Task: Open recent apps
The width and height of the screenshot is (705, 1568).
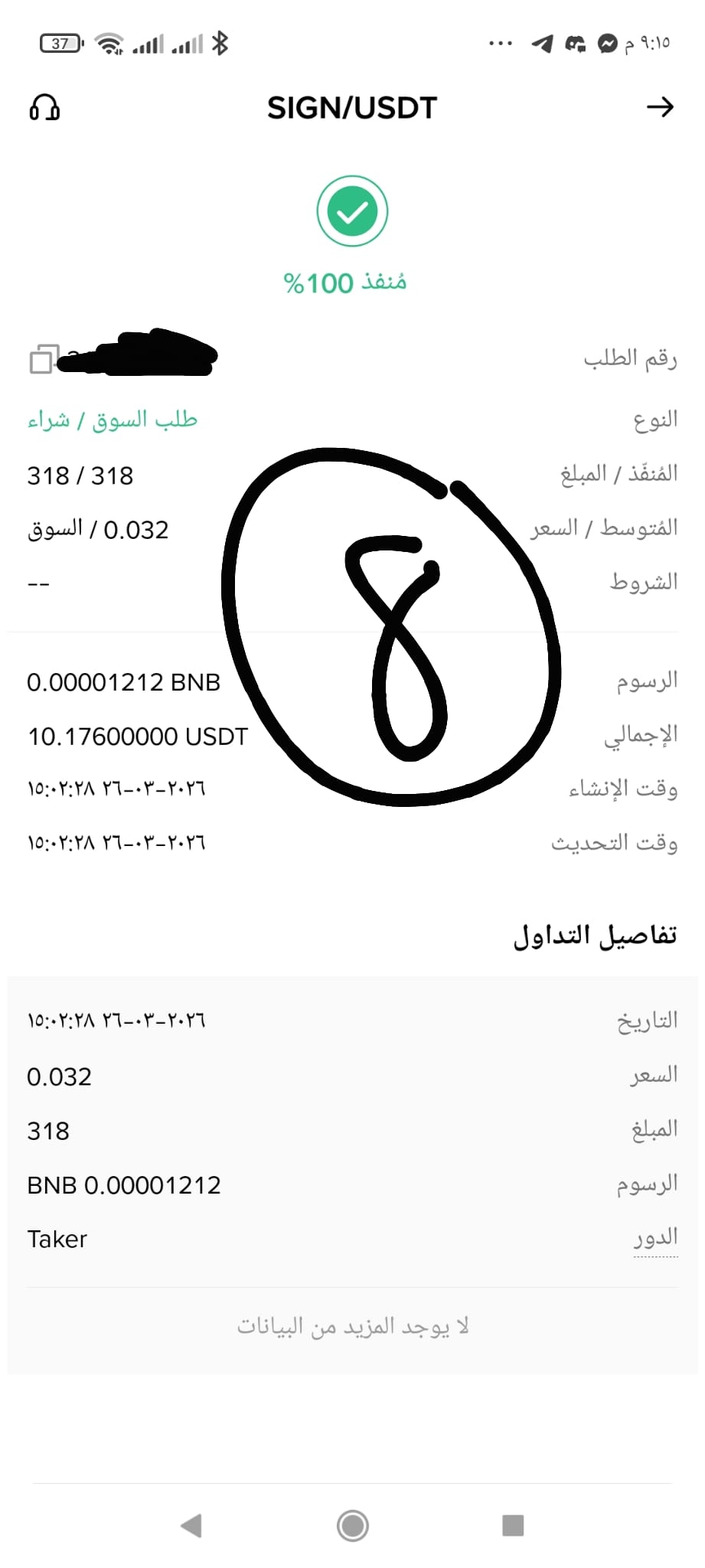Action: (513, 1525)
